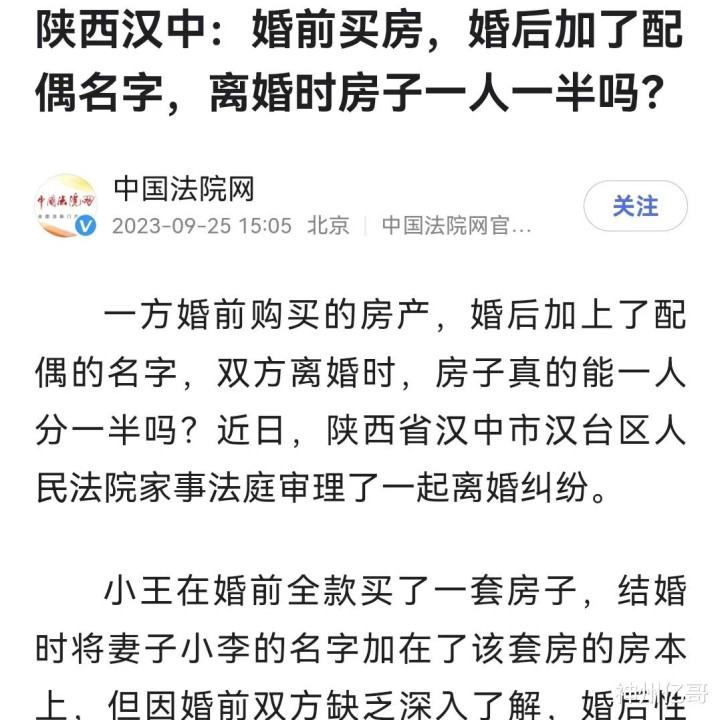Follow 中国法院网 with the 关注 button
Image resolution: width=720 pixels, height=720 pixels.
(x=635, y=206)
